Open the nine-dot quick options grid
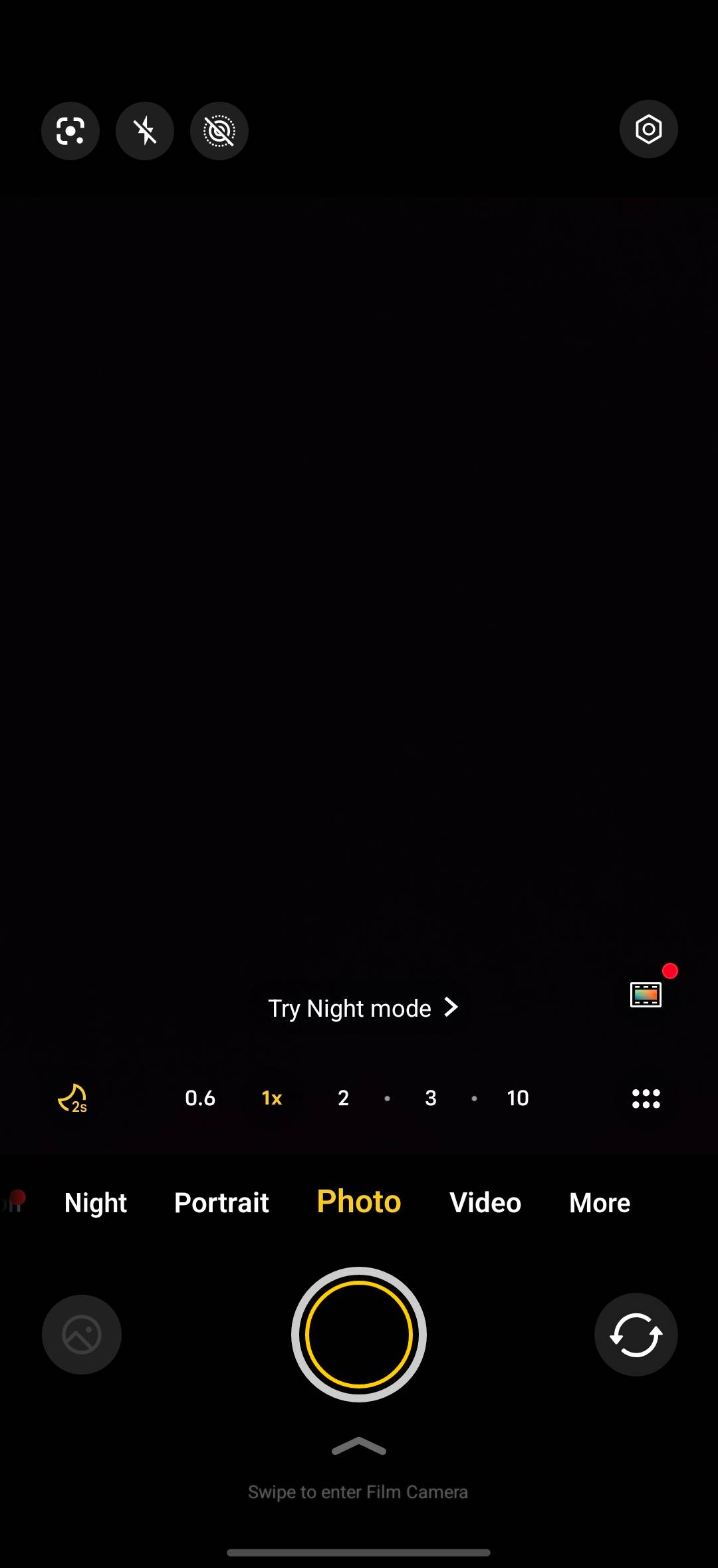 646,1099
